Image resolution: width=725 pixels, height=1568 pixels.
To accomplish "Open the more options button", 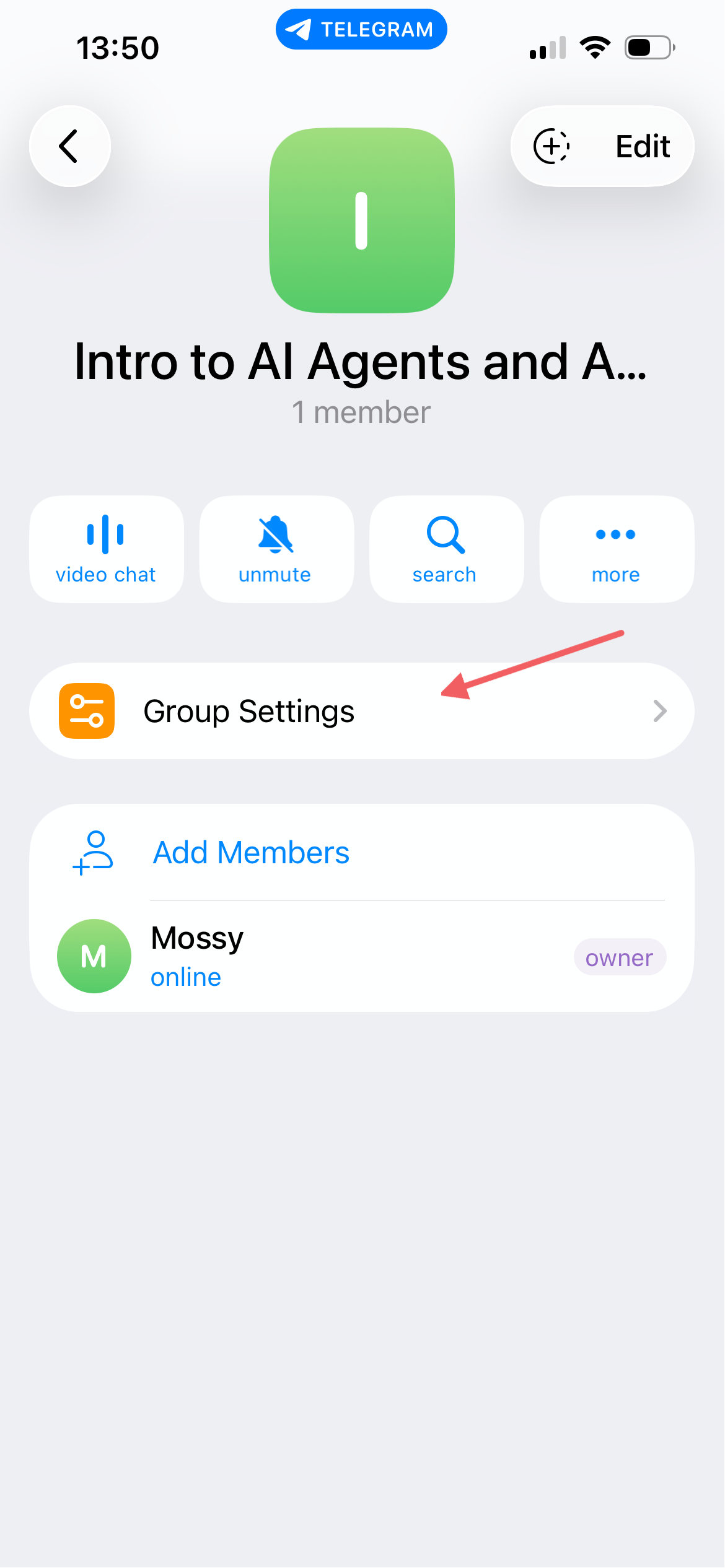I will tap(616, 549).
